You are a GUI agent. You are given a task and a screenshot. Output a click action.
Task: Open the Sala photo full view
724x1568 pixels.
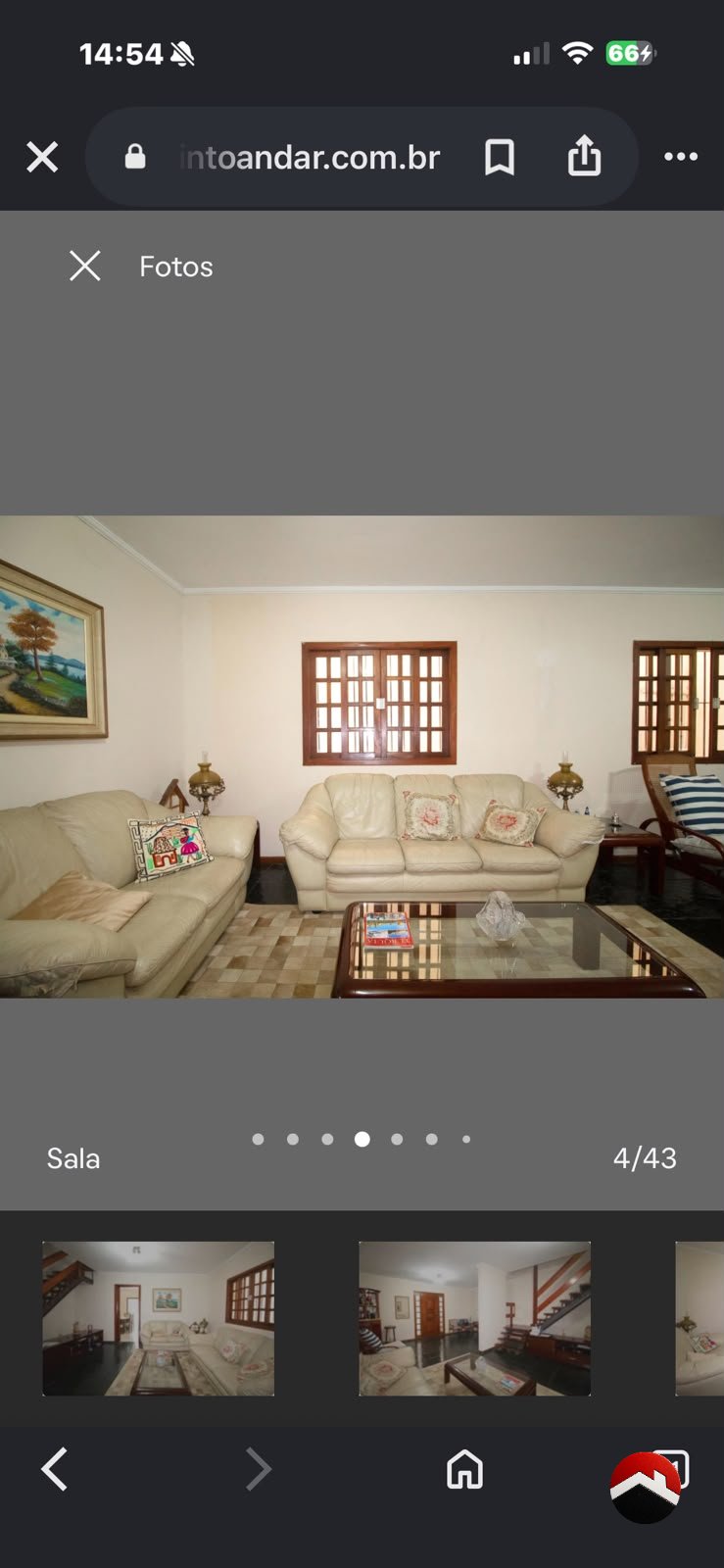(362, 757)
